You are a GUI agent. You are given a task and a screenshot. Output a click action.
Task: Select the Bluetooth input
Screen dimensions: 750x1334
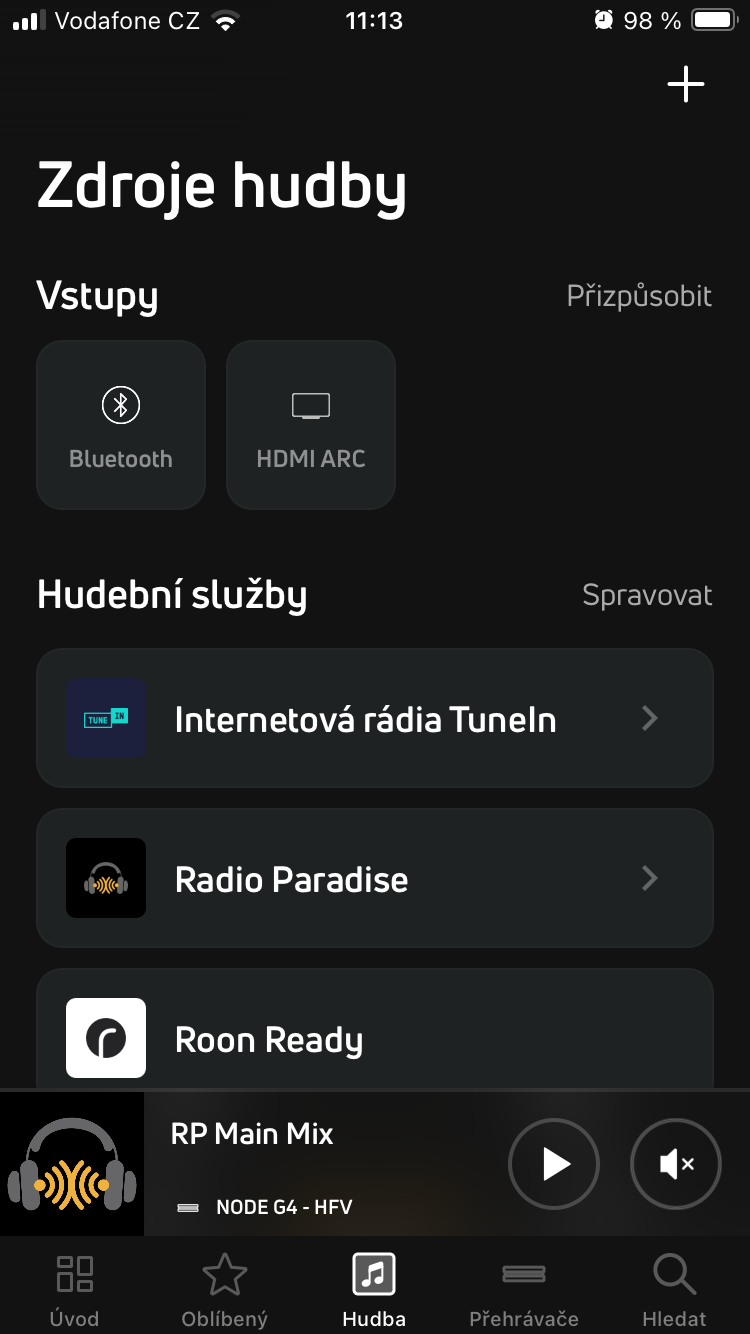tap(121, 425)
